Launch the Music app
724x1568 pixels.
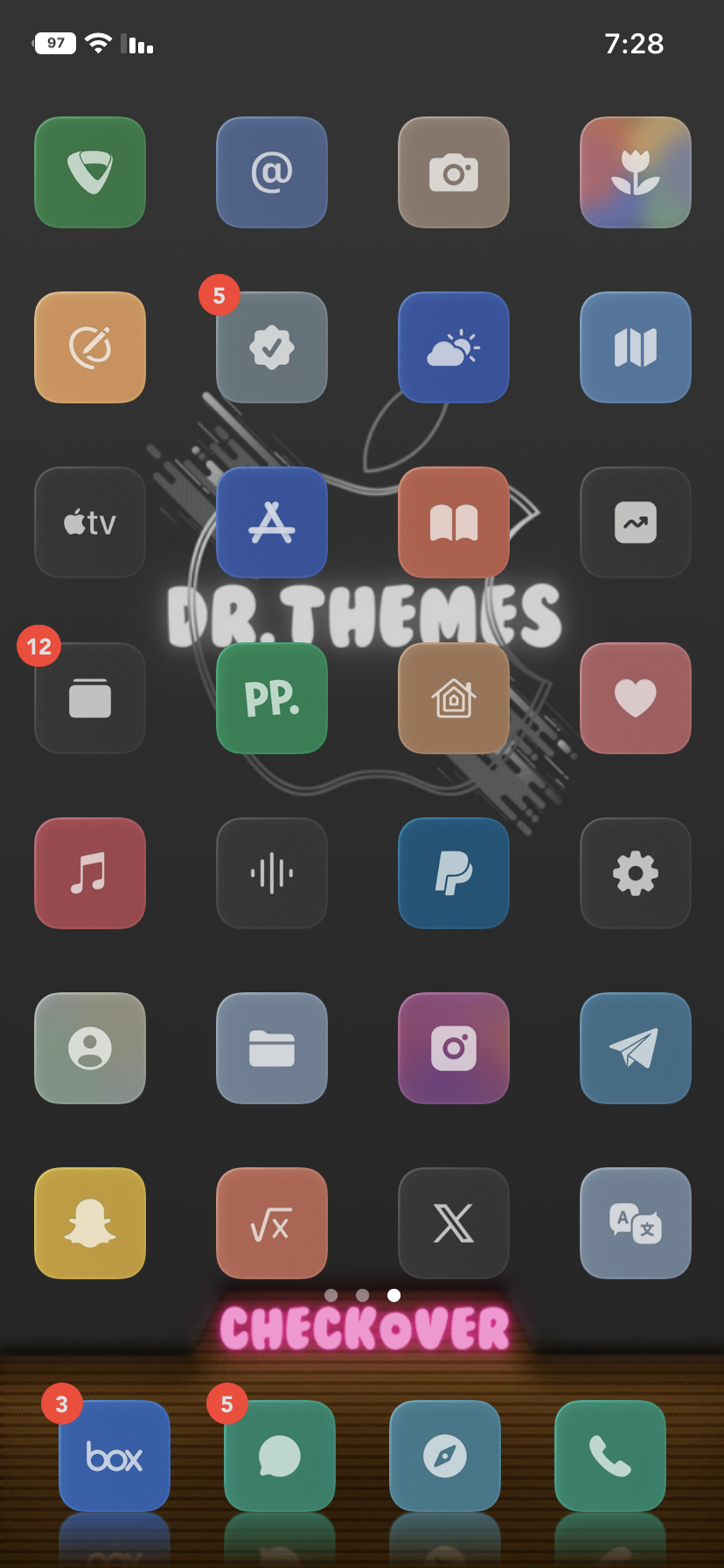click(90, 873)
